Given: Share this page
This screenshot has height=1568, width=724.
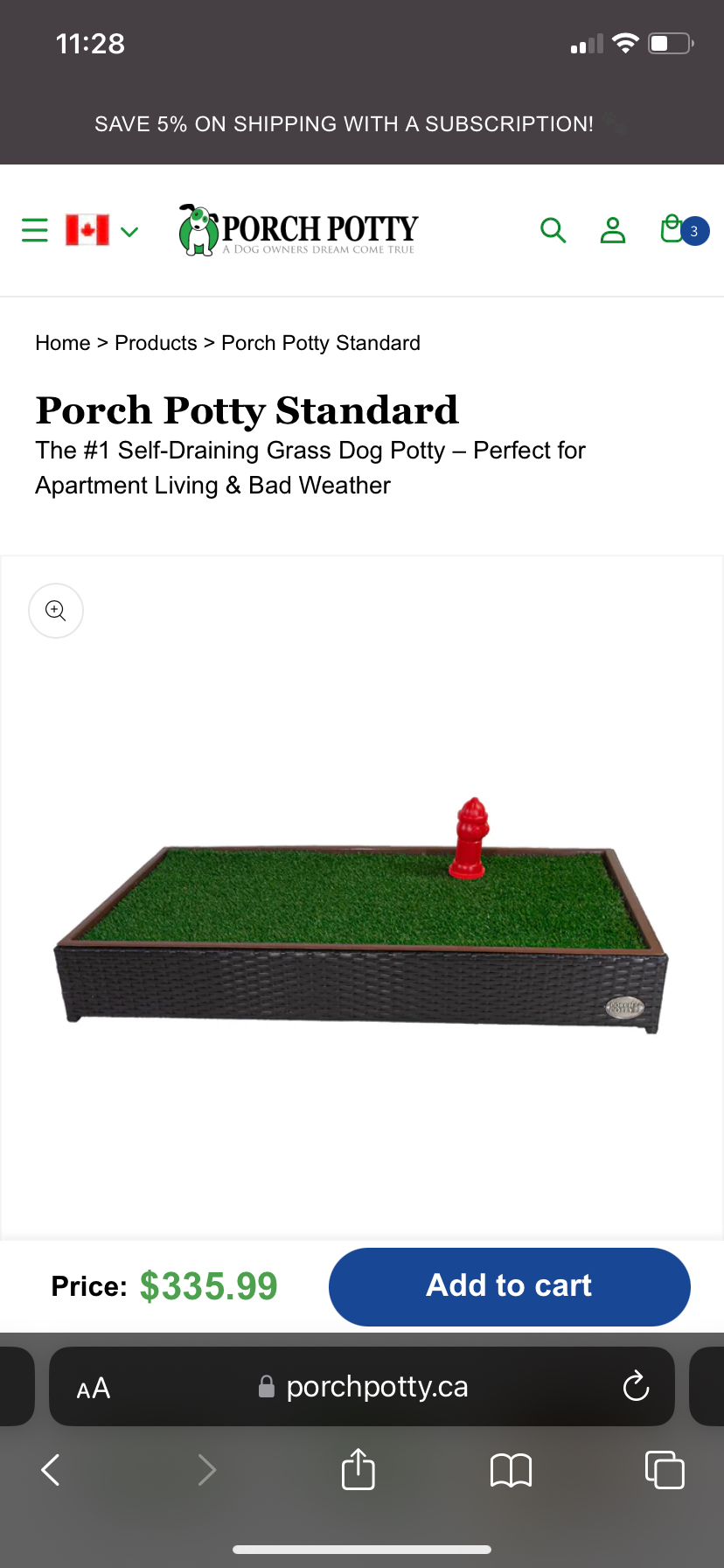Looking at the screenshot, I should [359, 1468].
